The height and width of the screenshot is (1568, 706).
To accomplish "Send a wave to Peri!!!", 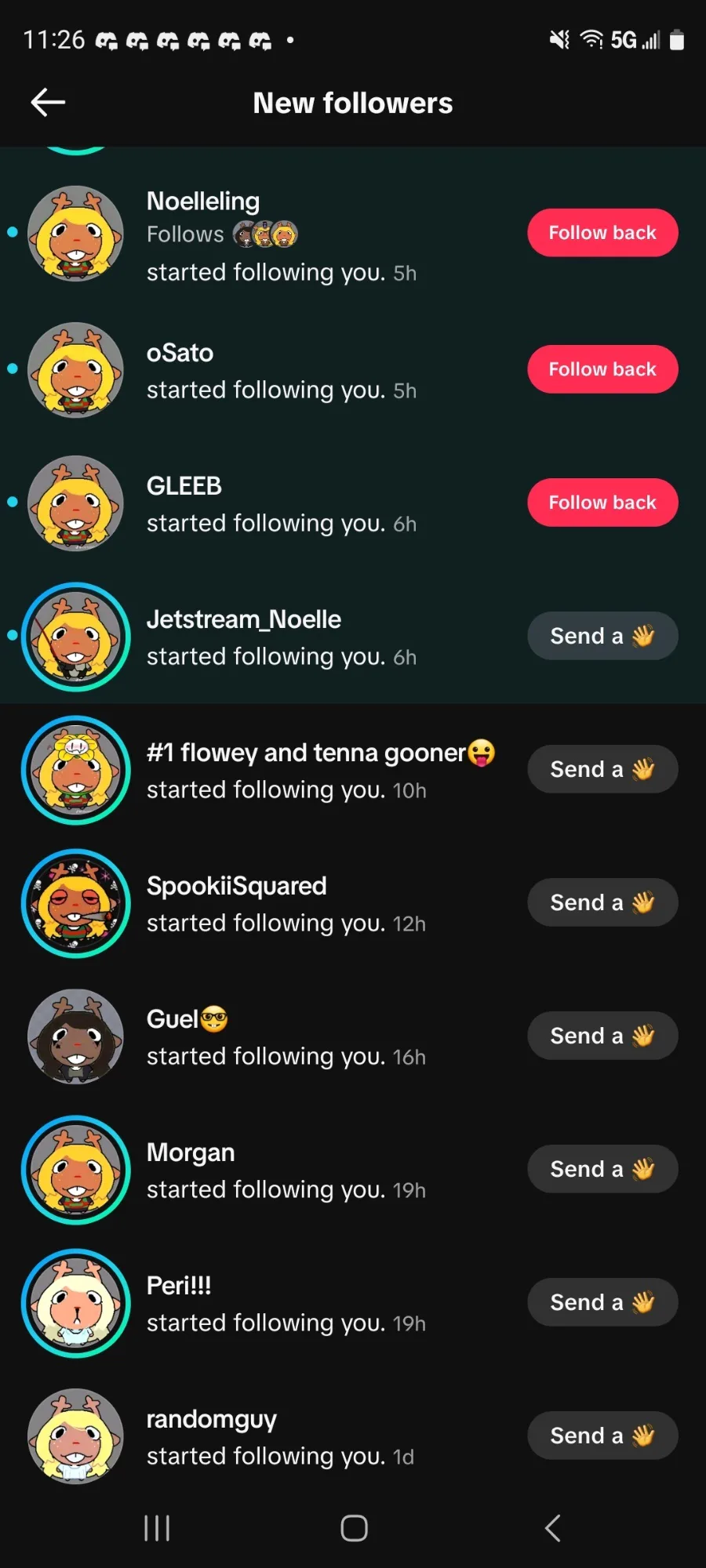I will tap(602, 1302).
